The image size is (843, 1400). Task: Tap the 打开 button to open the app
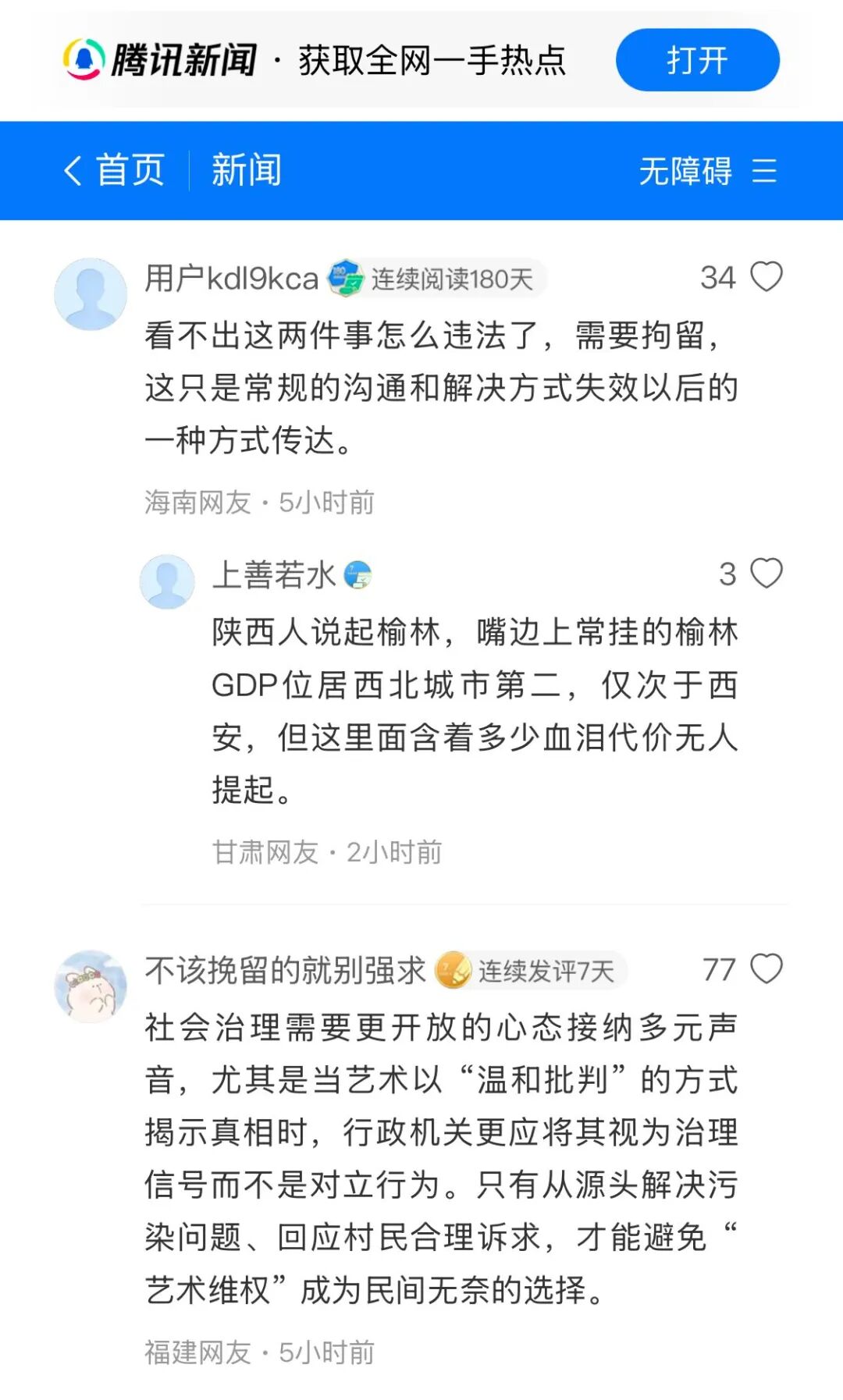click(697, 60)
